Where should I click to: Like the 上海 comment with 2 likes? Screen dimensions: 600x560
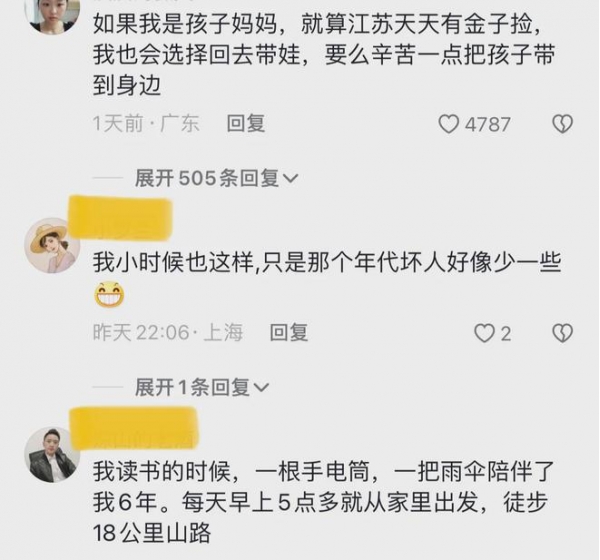[x=484, y=333]
